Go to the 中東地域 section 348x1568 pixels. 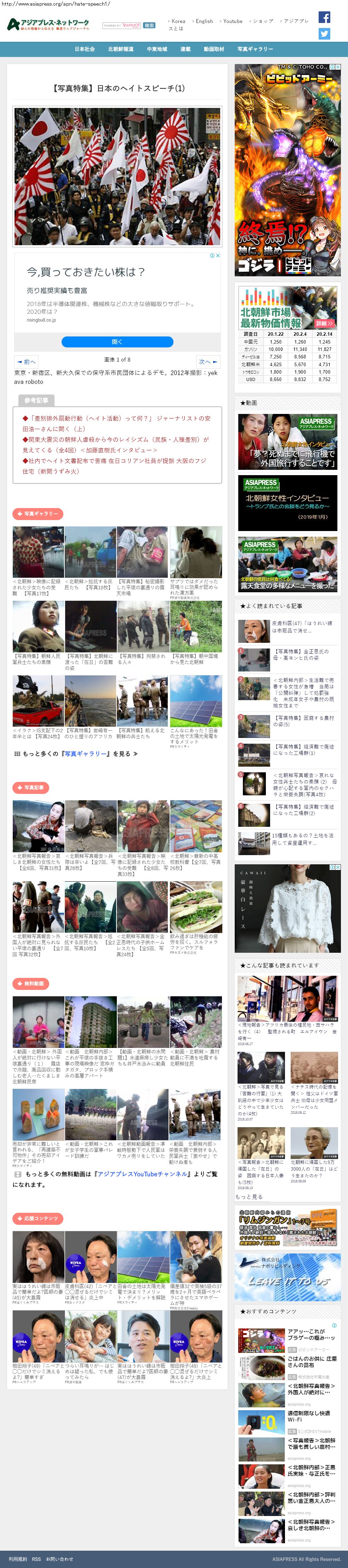tap(156, 49)
